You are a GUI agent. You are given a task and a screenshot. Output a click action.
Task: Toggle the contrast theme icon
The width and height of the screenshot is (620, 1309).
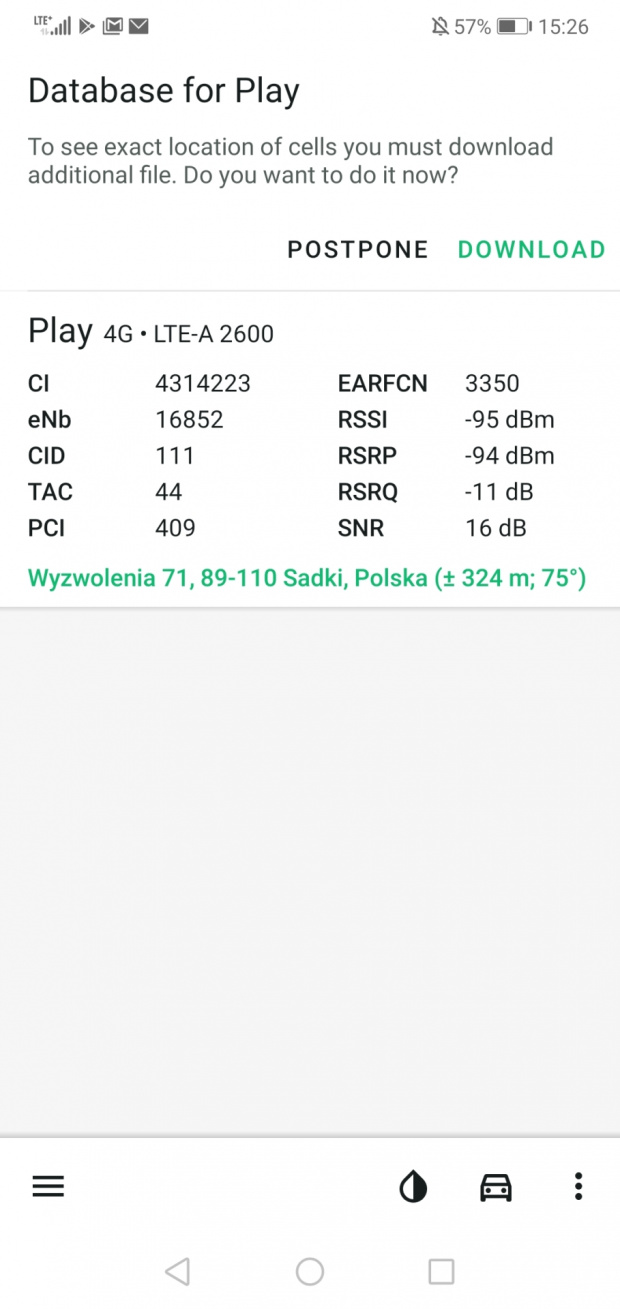tap(413, 1187)
